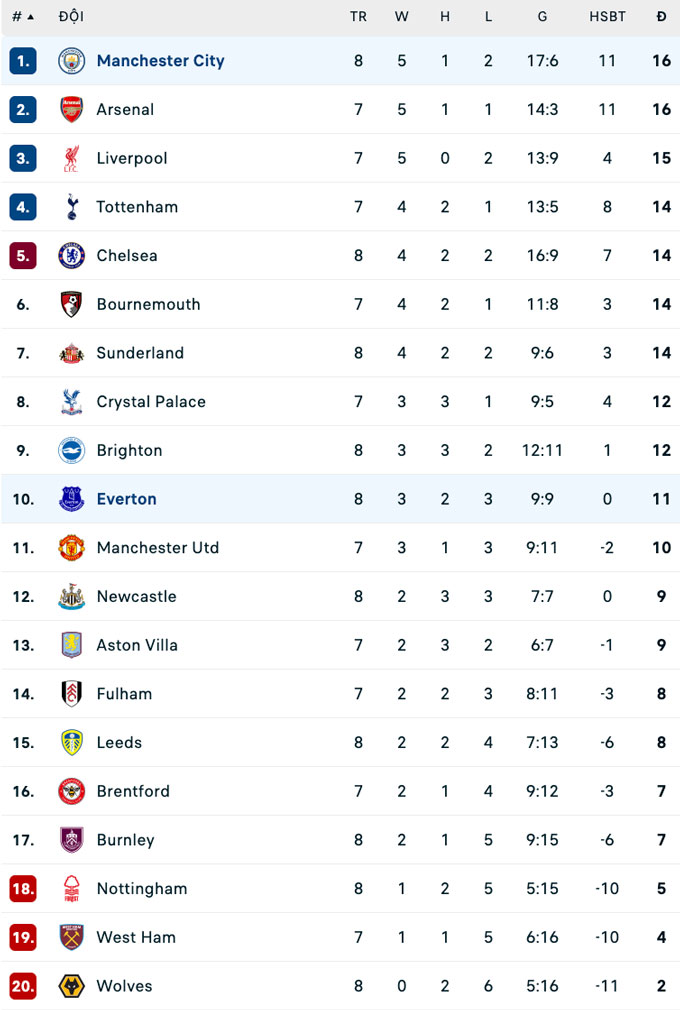Open the Fulham row

tap(124, 694)
